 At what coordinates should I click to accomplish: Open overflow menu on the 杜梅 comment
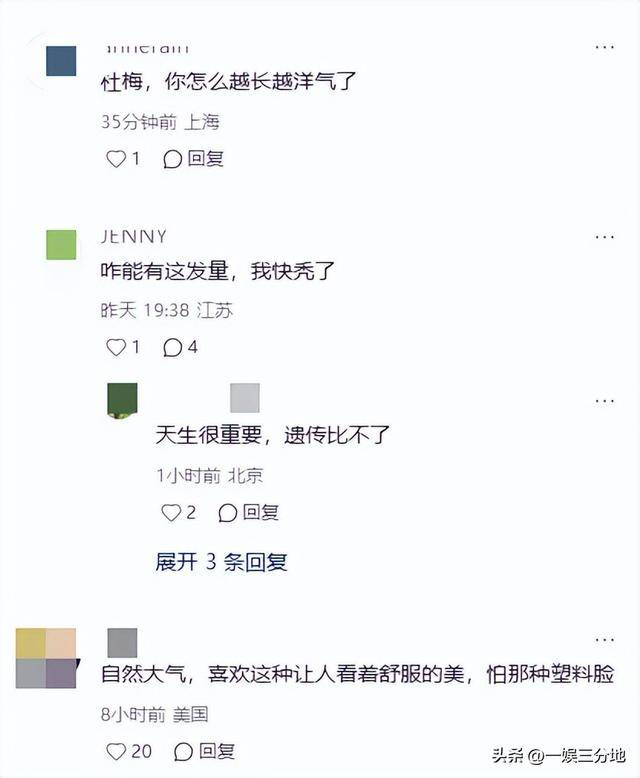[604, 47]
